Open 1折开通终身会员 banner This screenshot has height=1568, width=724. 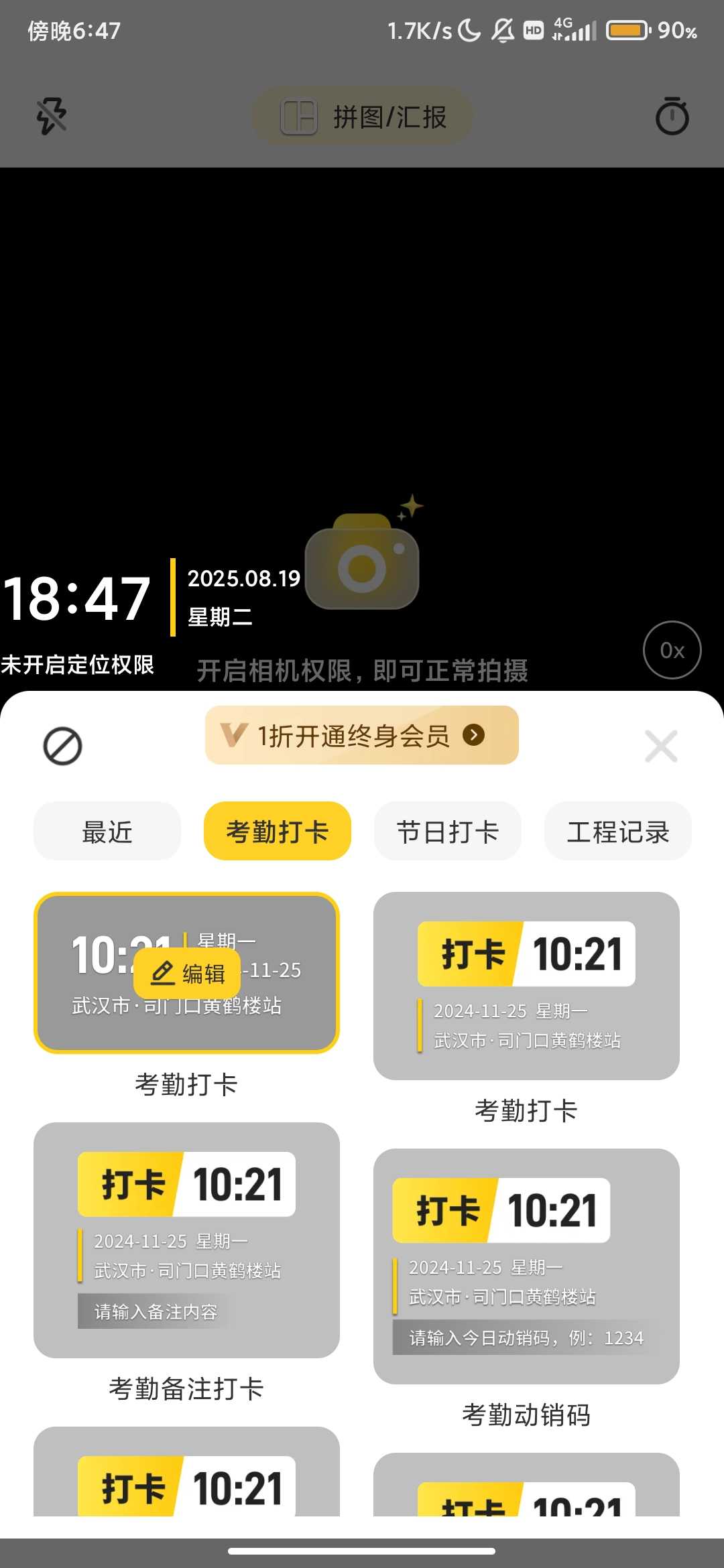click(x=362, y=735)
